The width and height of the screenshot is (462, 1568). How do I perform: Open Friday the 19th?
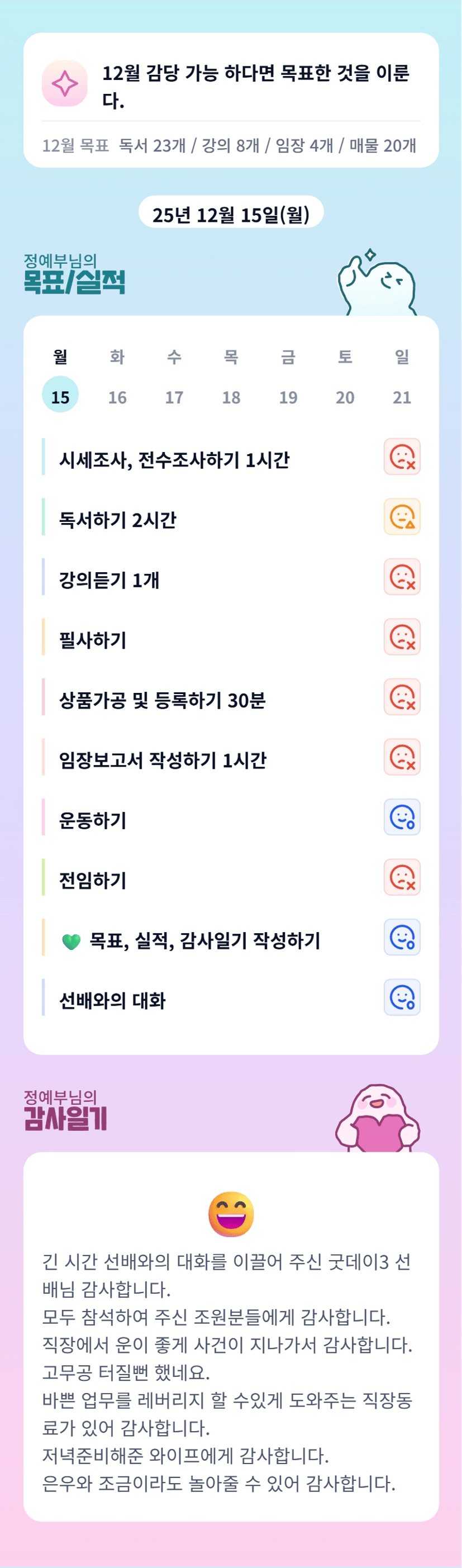tap(288, 396)
